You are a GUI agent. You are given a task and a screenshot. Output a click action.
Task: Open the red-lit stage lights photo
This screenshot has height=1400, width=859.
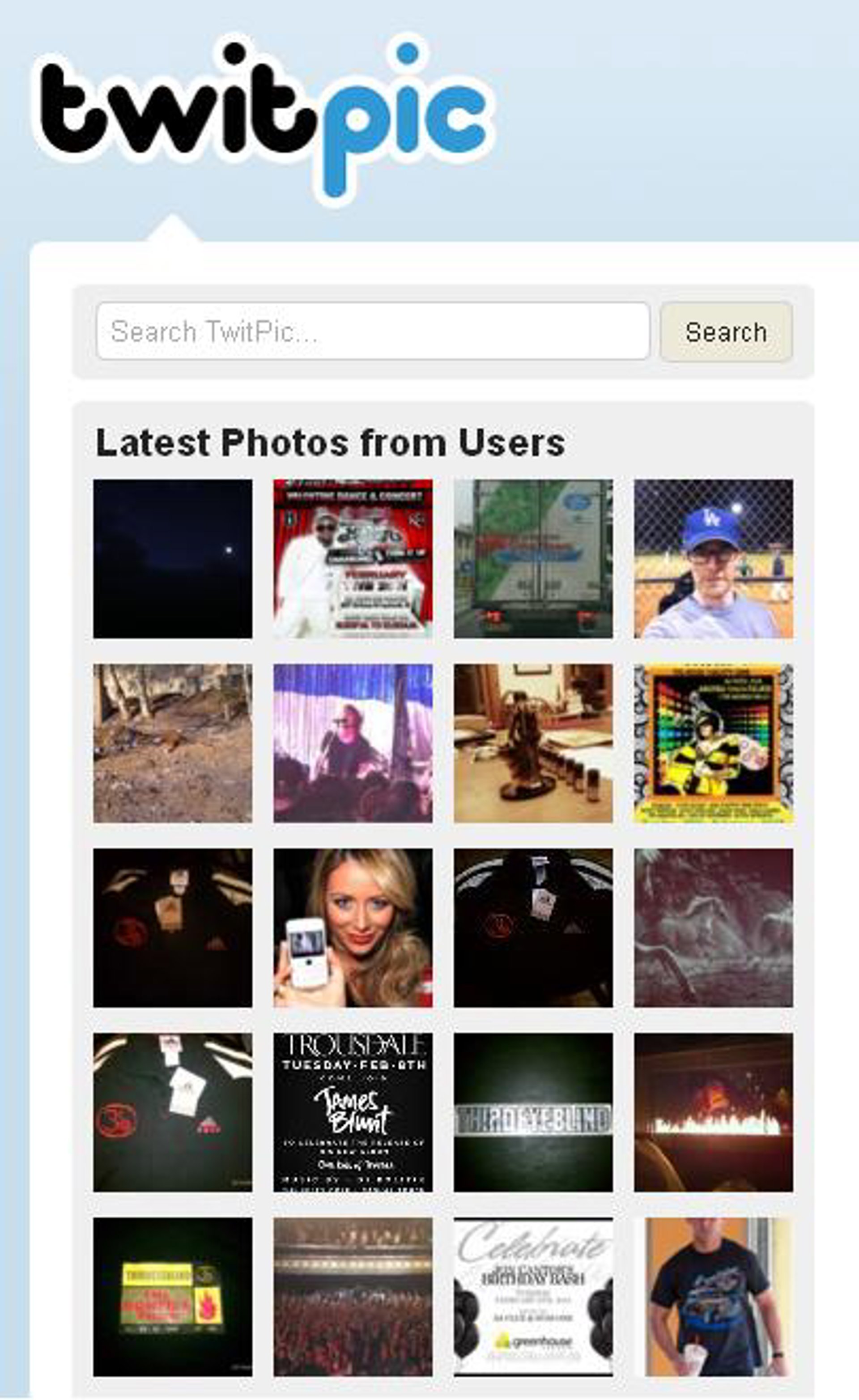[714, 1112]
